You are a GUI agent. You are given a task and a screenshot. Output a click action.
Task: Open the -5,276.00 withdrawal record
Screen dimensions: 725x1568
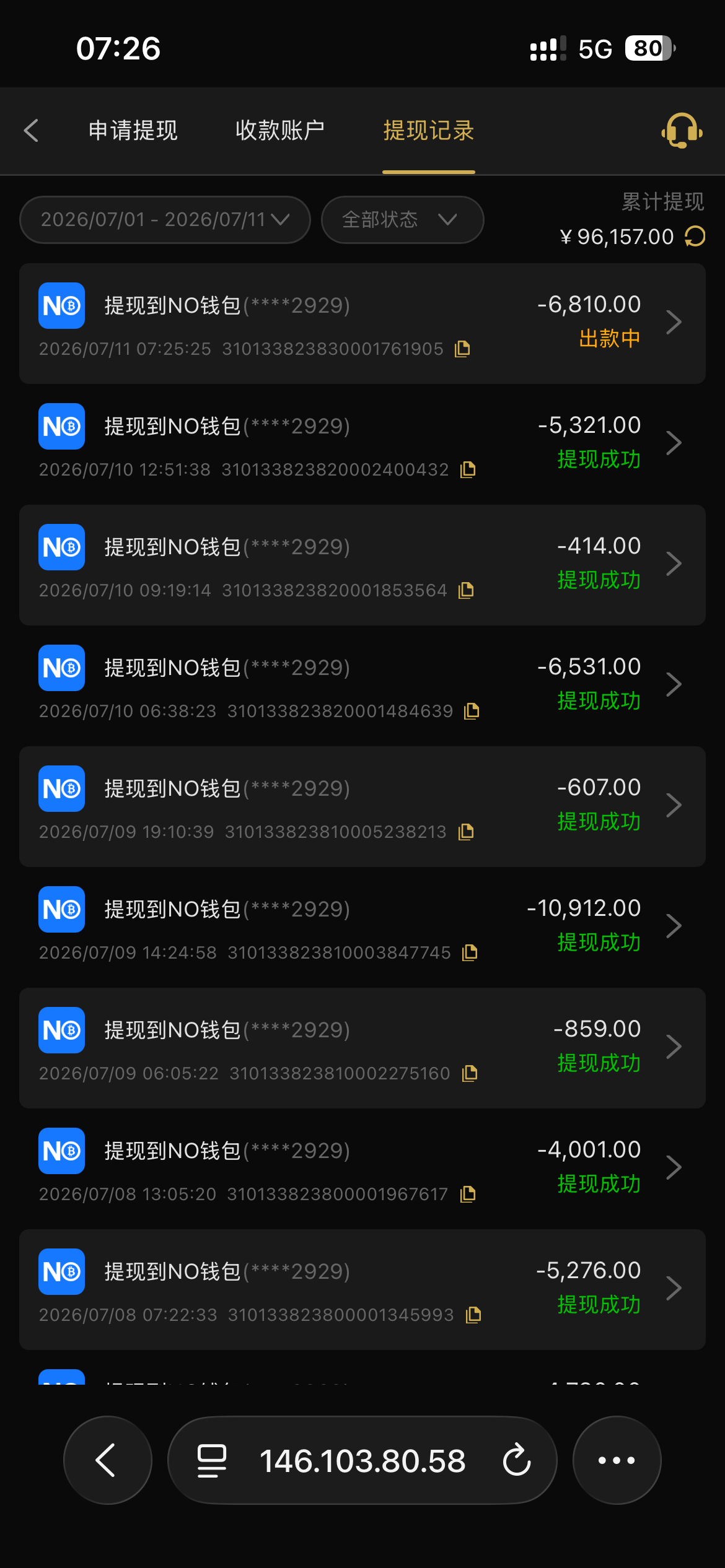(362, 1289)
